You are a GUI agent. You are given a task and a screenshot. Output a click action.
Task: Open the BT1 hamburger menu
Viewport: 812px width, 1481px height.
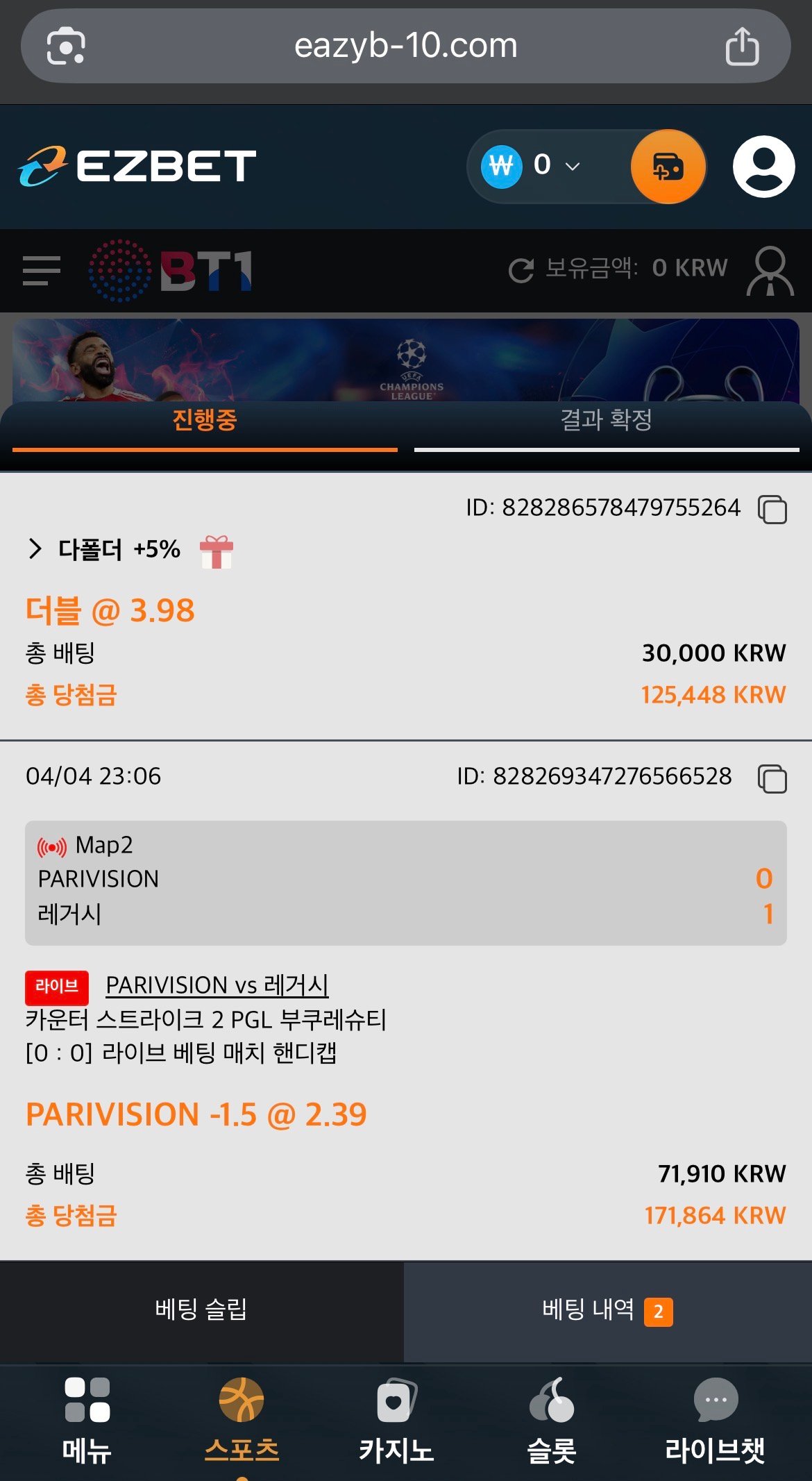(x=42, y=270)
